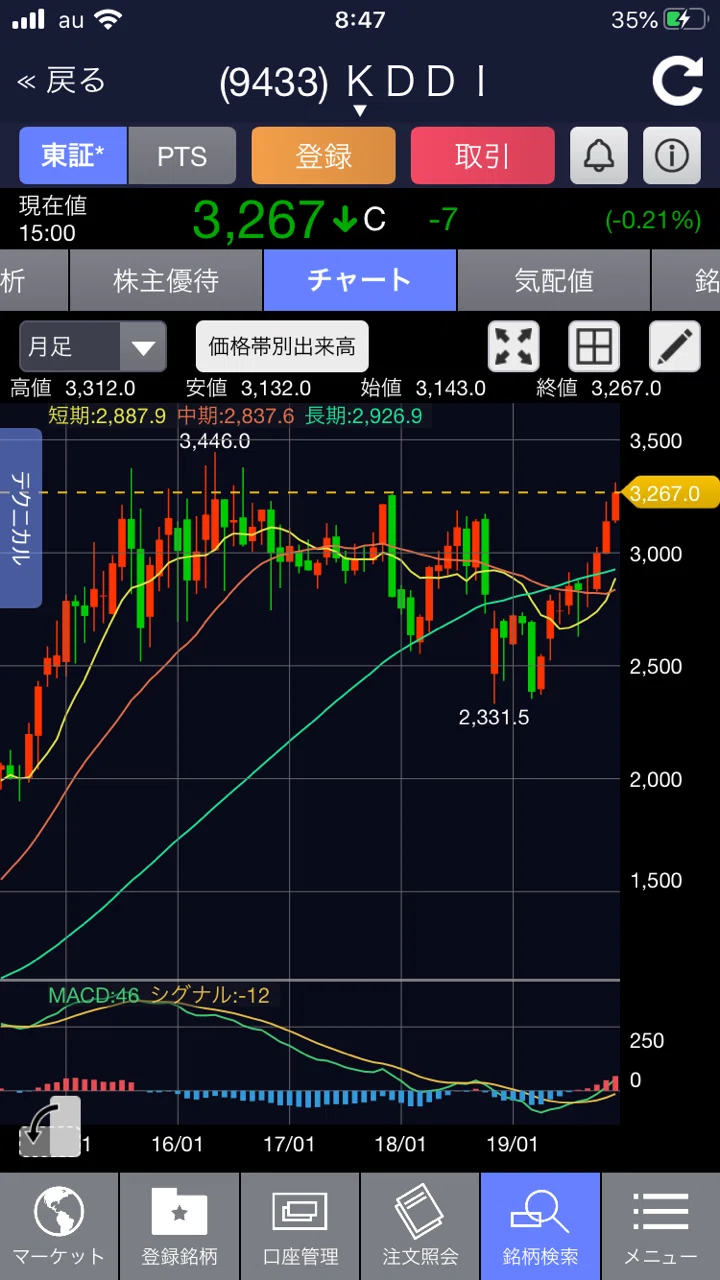Viewport: 720px width, 1280px height.
Task: Switch to the 株主優待 tab
Action: tap(166, 280)
